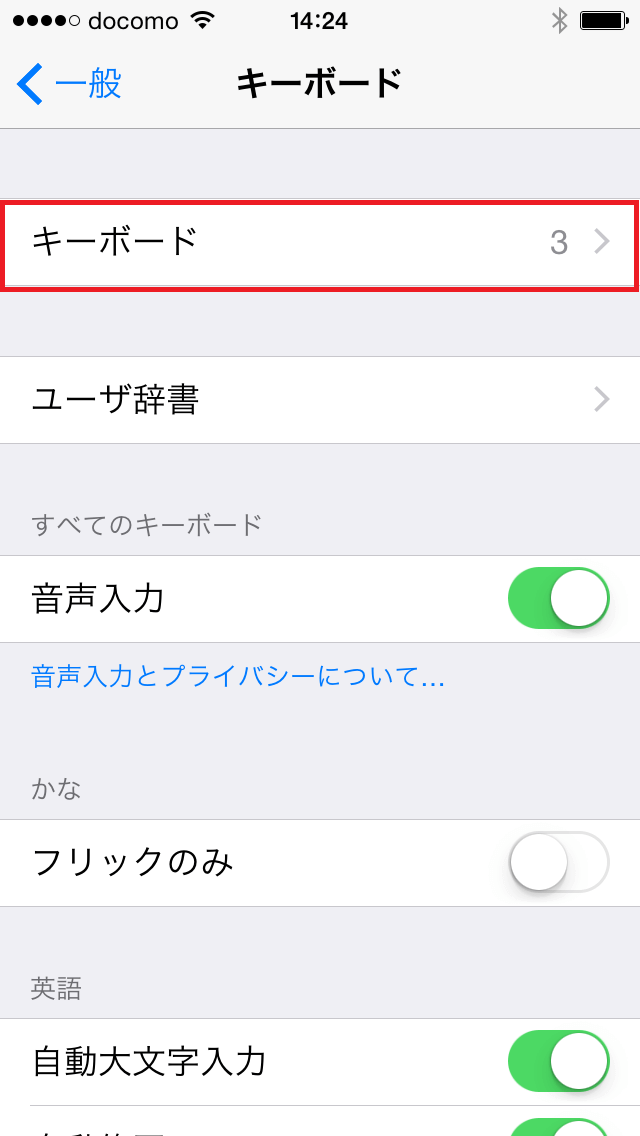Open the キーボード row showing 3
Viewport: 640px width, 1136px height.
tap(320, 243)
